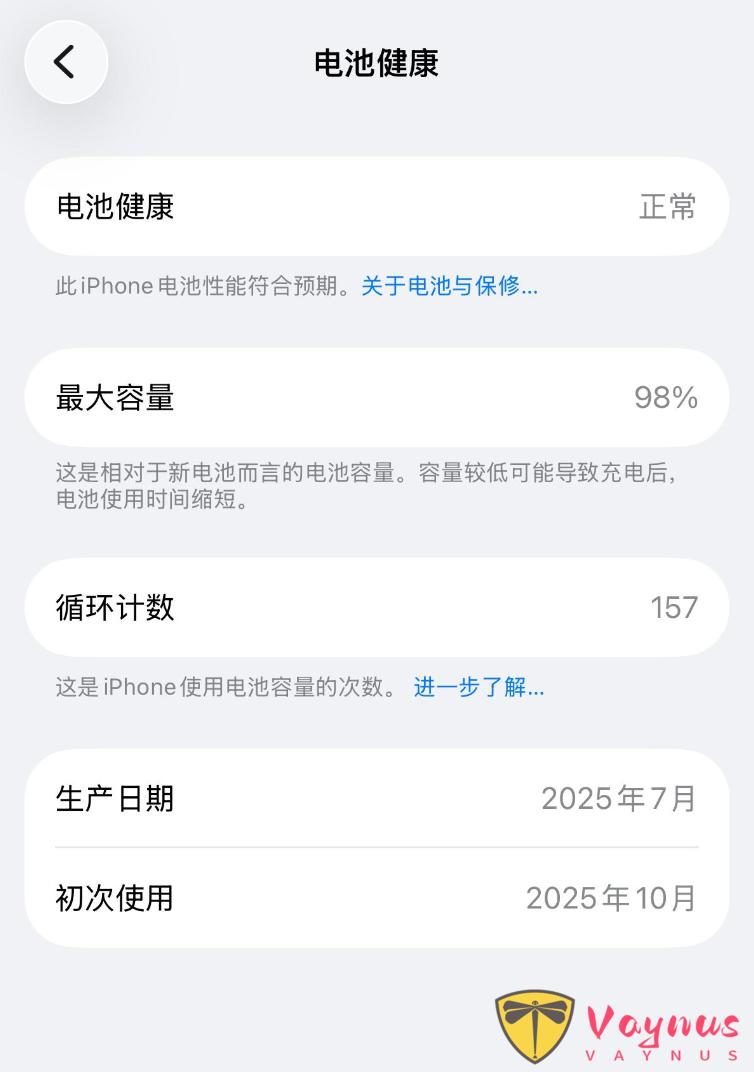Tap the 生产日期 manufacture date row
The height and width of the screenshot is (1072, 754).
377,799
